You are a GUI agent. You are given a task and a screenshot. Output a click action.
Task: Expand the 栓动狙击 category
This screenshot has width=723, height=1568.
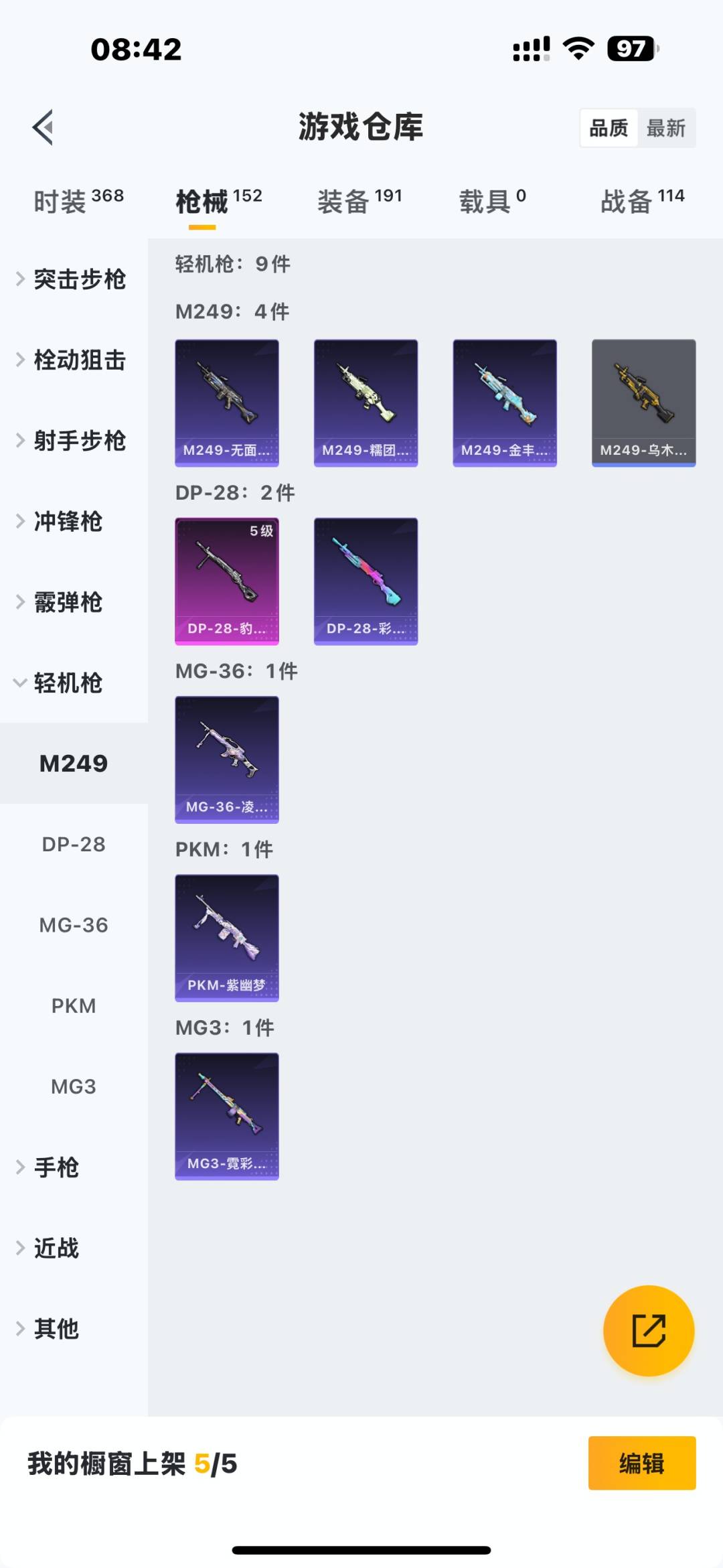79,360
